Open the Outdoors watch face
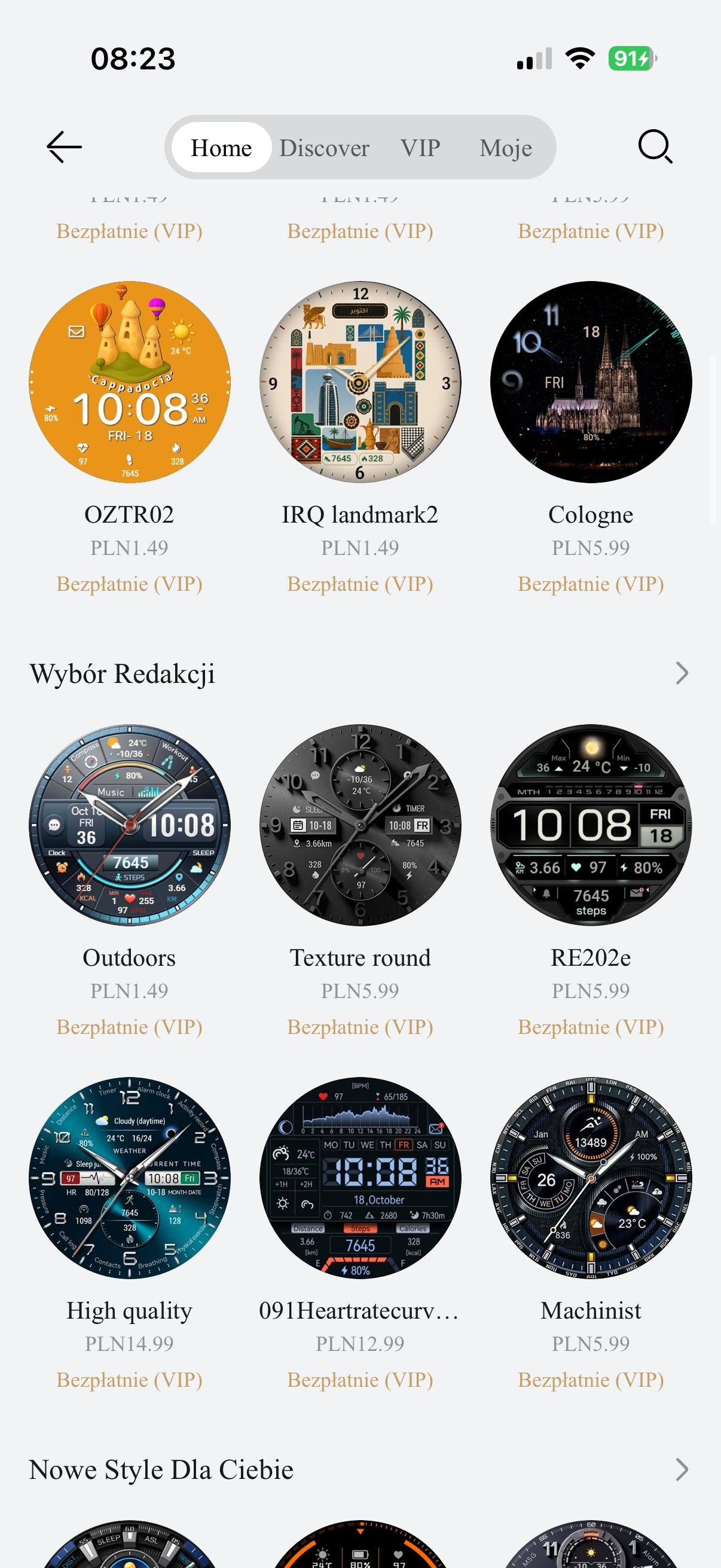The height and width of the screenshot is (1568, 721). tap(130, 825)
